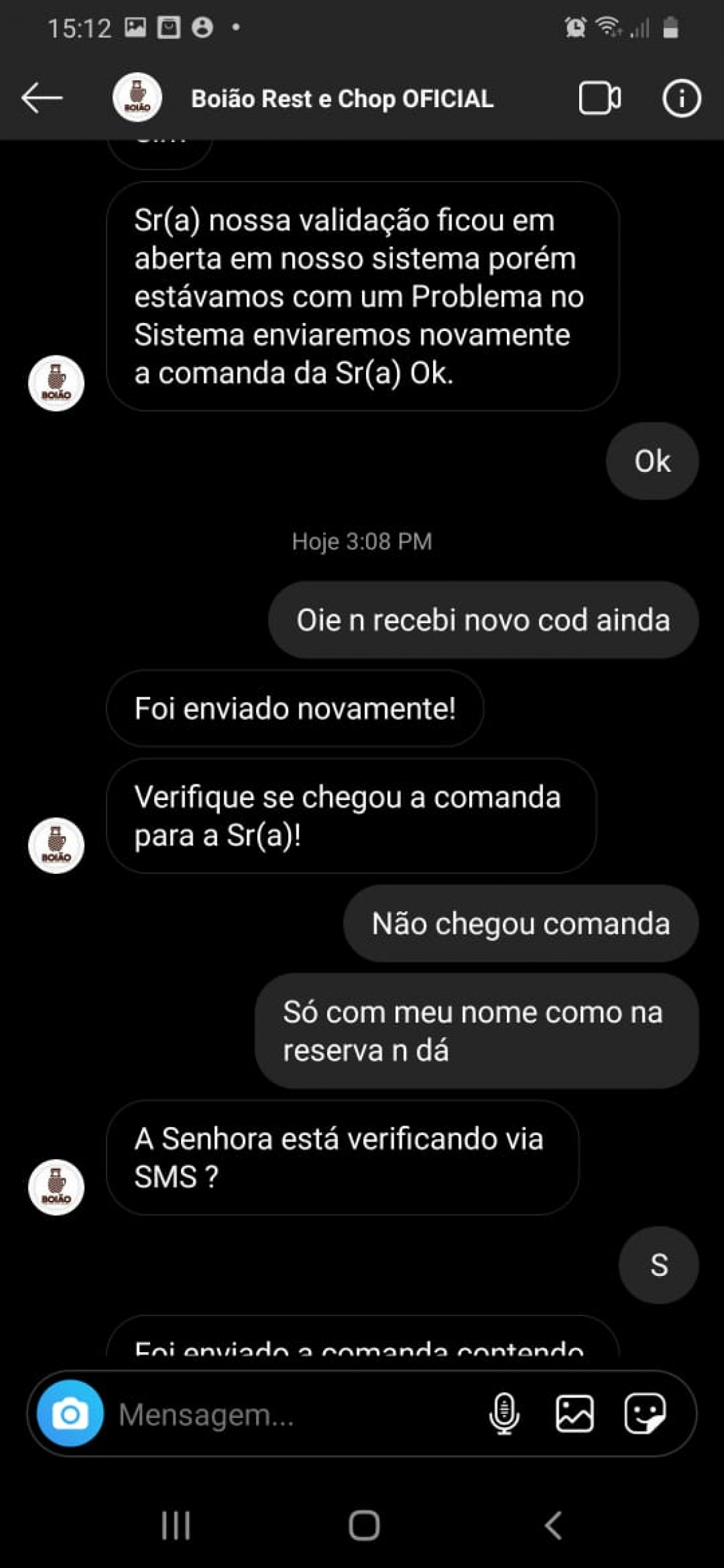
Task: Tap Boião avatar beside SMS message
Action: [x=56, y=1186]
